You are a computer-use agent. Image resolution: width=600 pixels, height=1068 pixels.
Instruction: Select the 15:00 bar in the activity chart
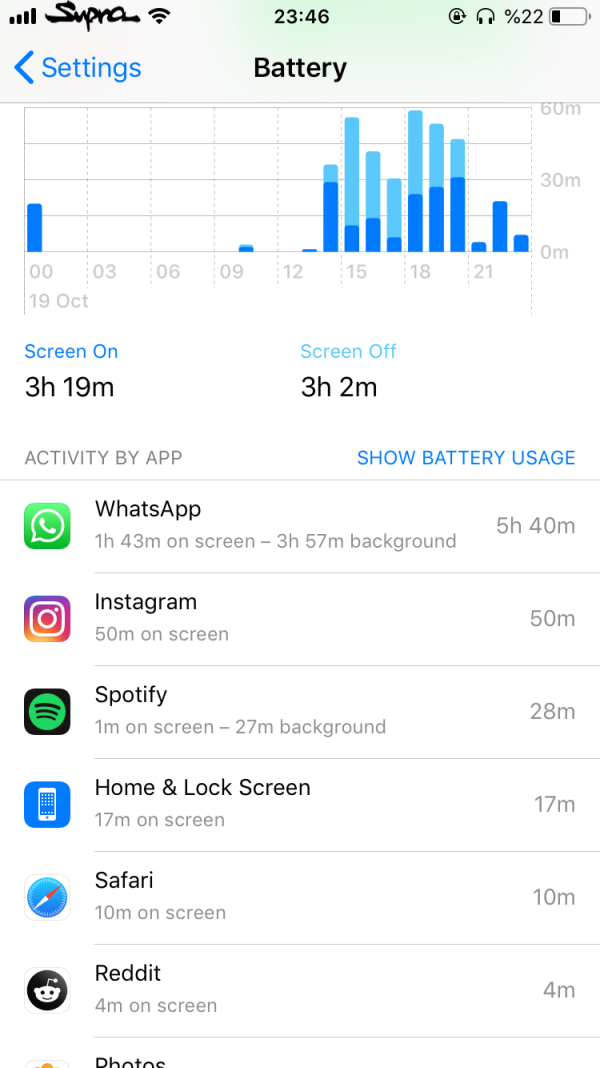[x=352, y=186]
